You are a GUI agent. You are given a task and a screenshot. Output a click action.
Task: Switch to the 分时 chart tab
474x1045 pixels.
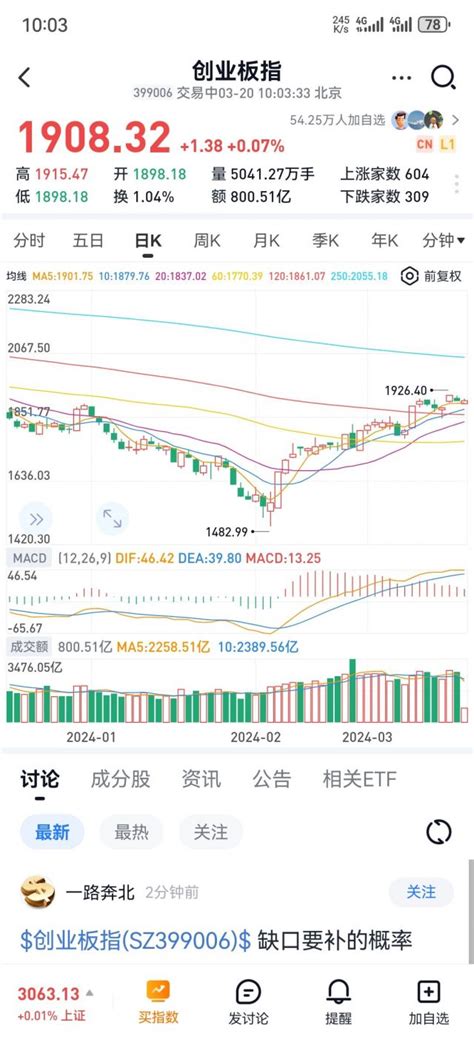pos(29,241)
